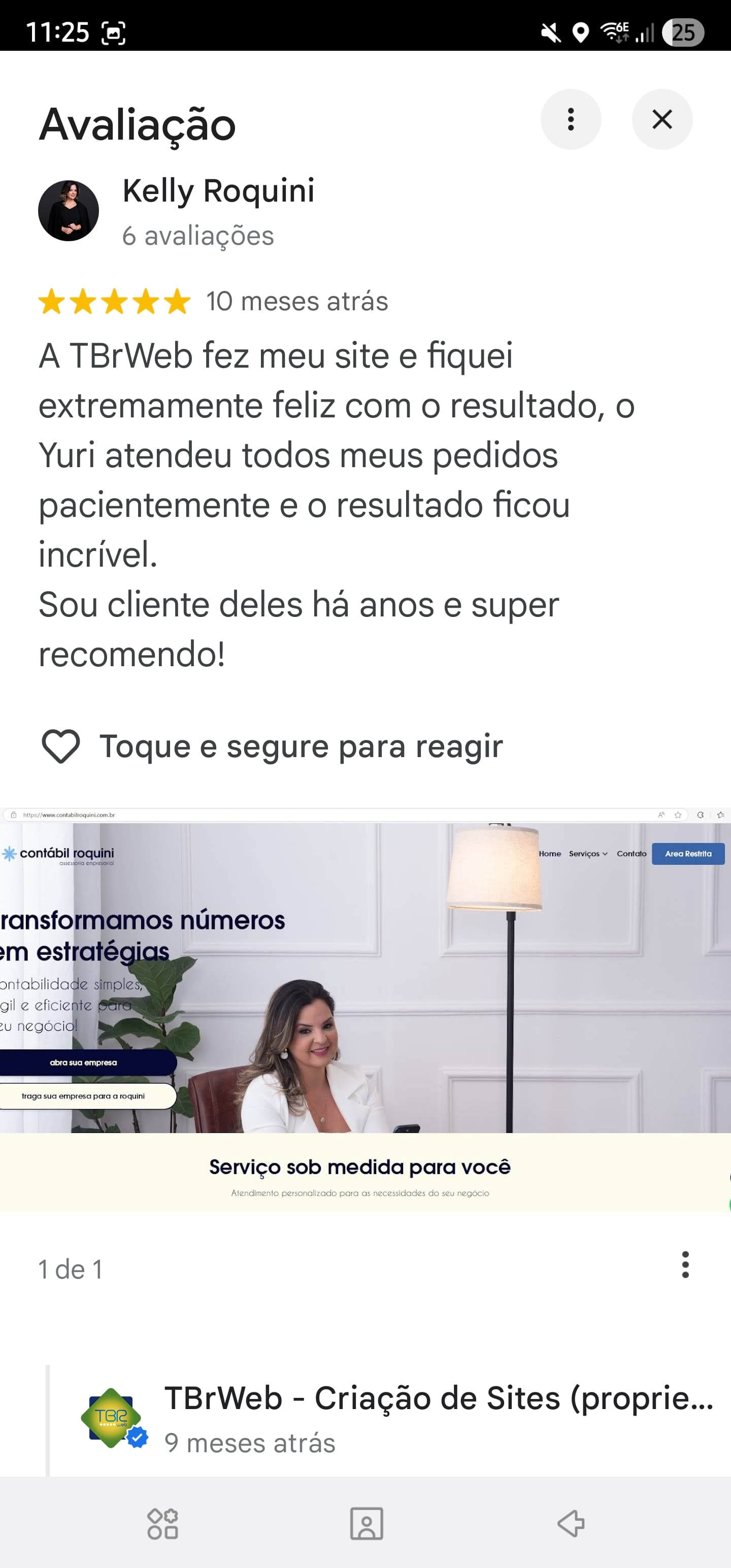Viewport: 731px width, 1568px height.
Task: Open the photo options menu beside 1 de 1
Action: click(x=685, y=1265)
